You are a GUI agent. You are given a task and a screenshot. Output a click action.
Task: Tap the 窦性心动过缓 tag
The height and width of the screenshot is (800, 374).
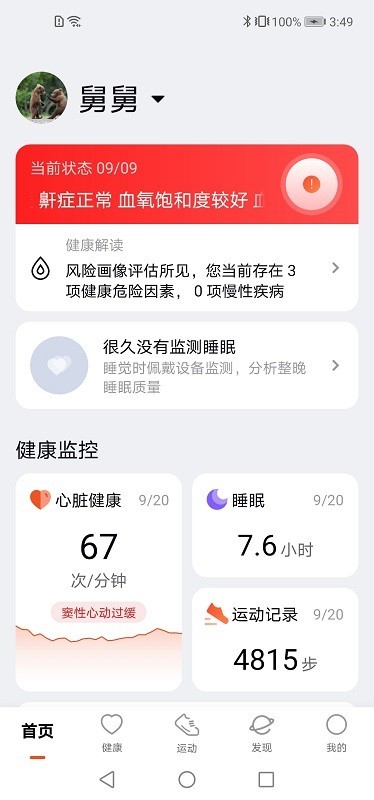pos(98,613)
